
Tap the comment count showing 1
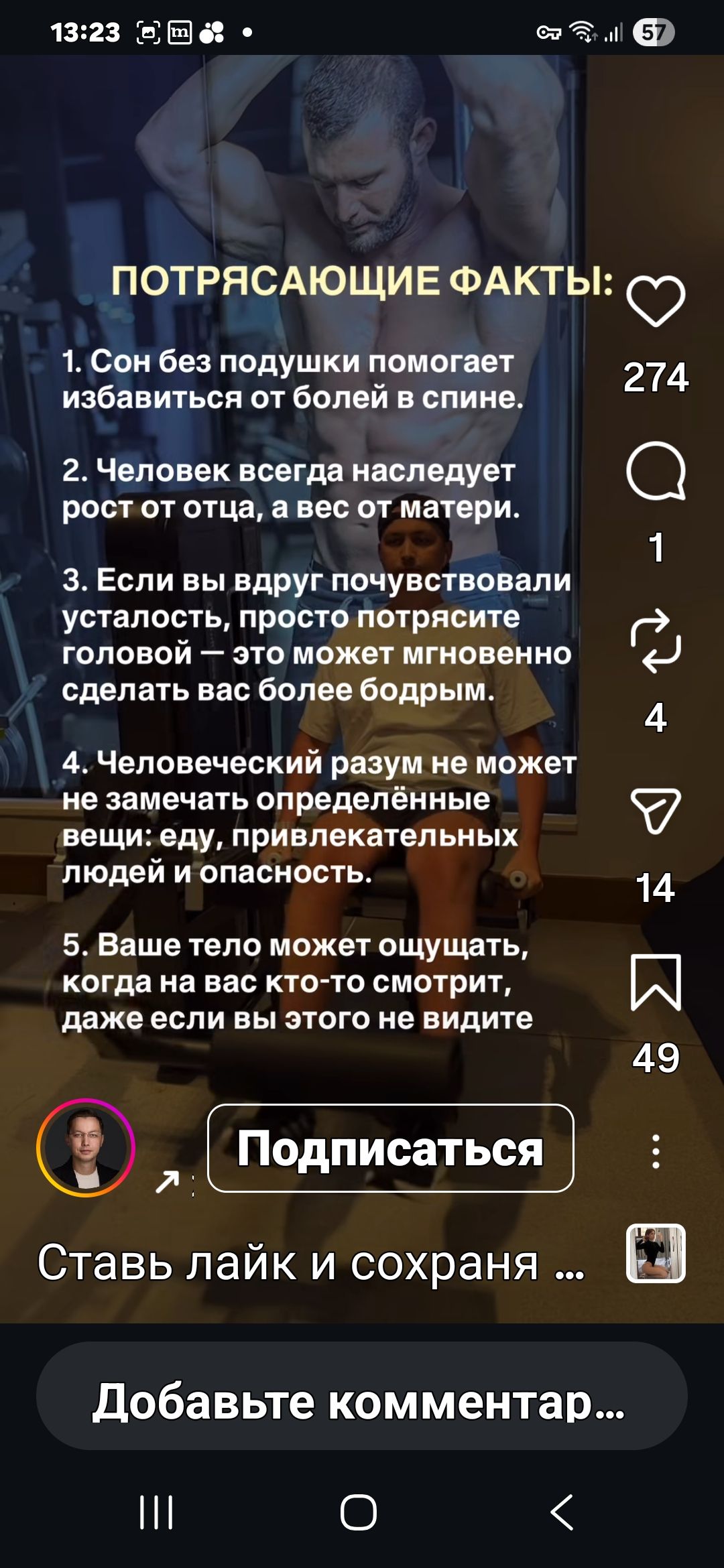coord(656,549)
